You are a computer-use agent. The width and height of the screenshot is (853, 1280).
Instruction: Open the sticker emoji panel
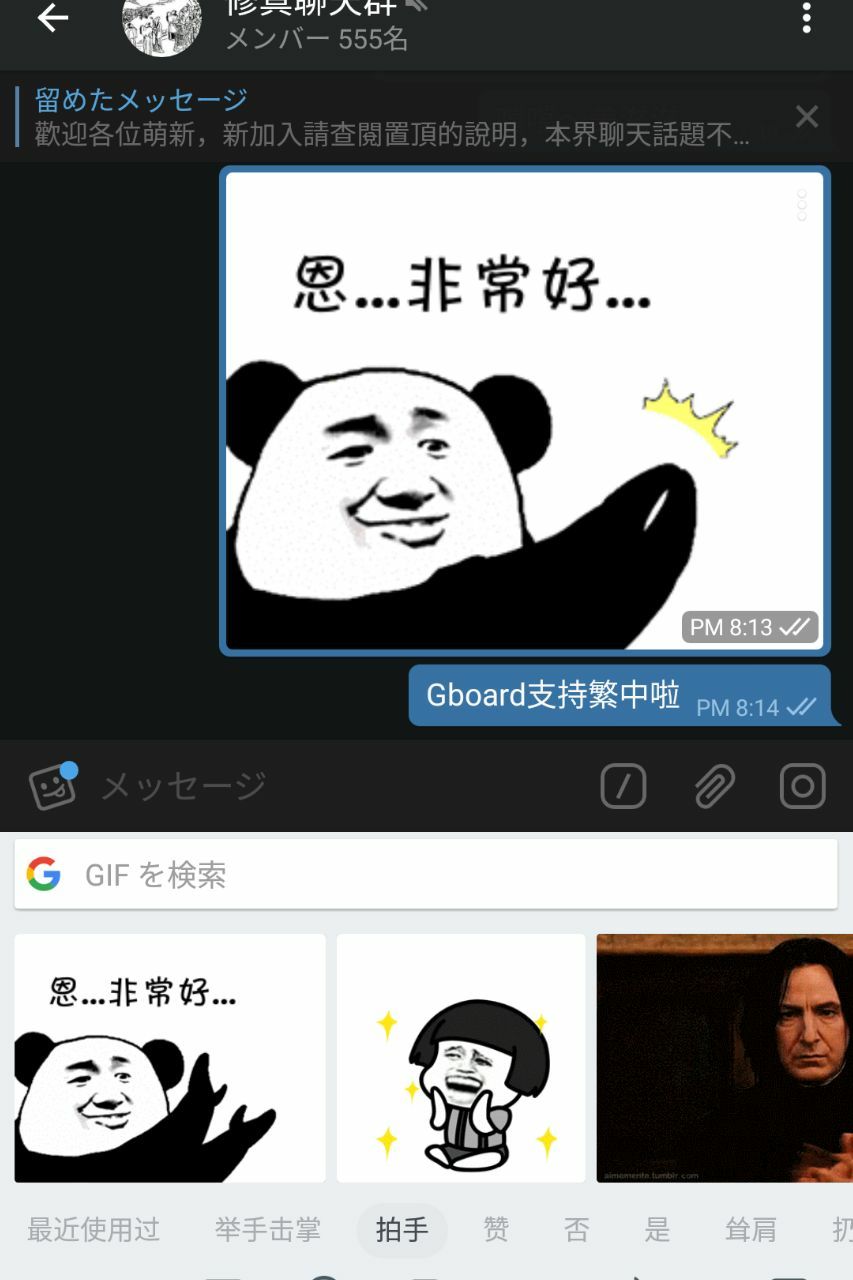point(52,786)
